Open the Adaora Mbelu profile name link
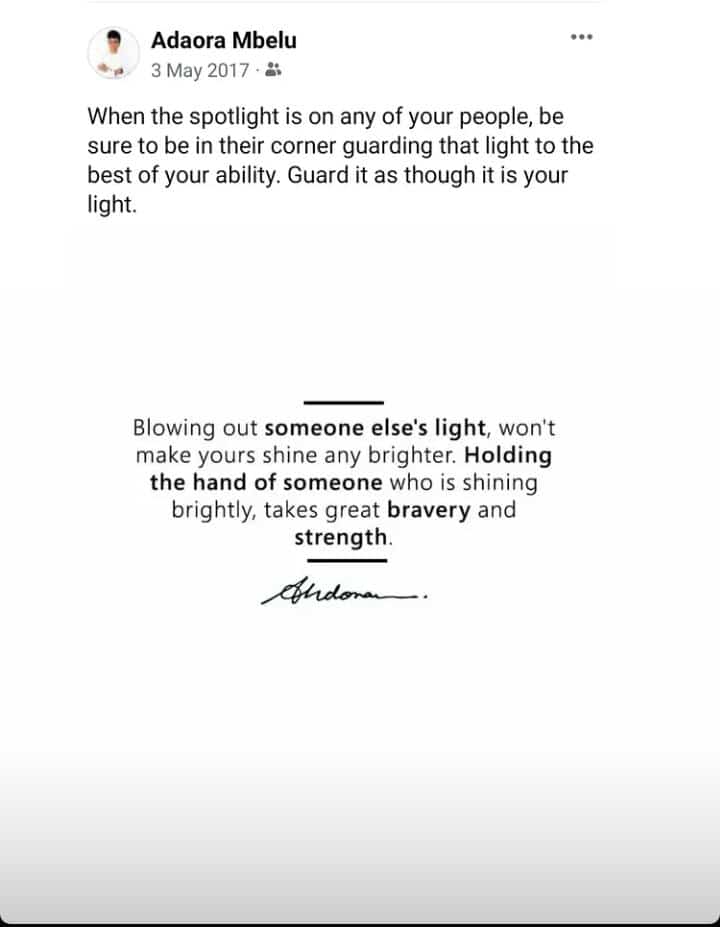Screen dimensions: 720x927 (x=224, y=40)
